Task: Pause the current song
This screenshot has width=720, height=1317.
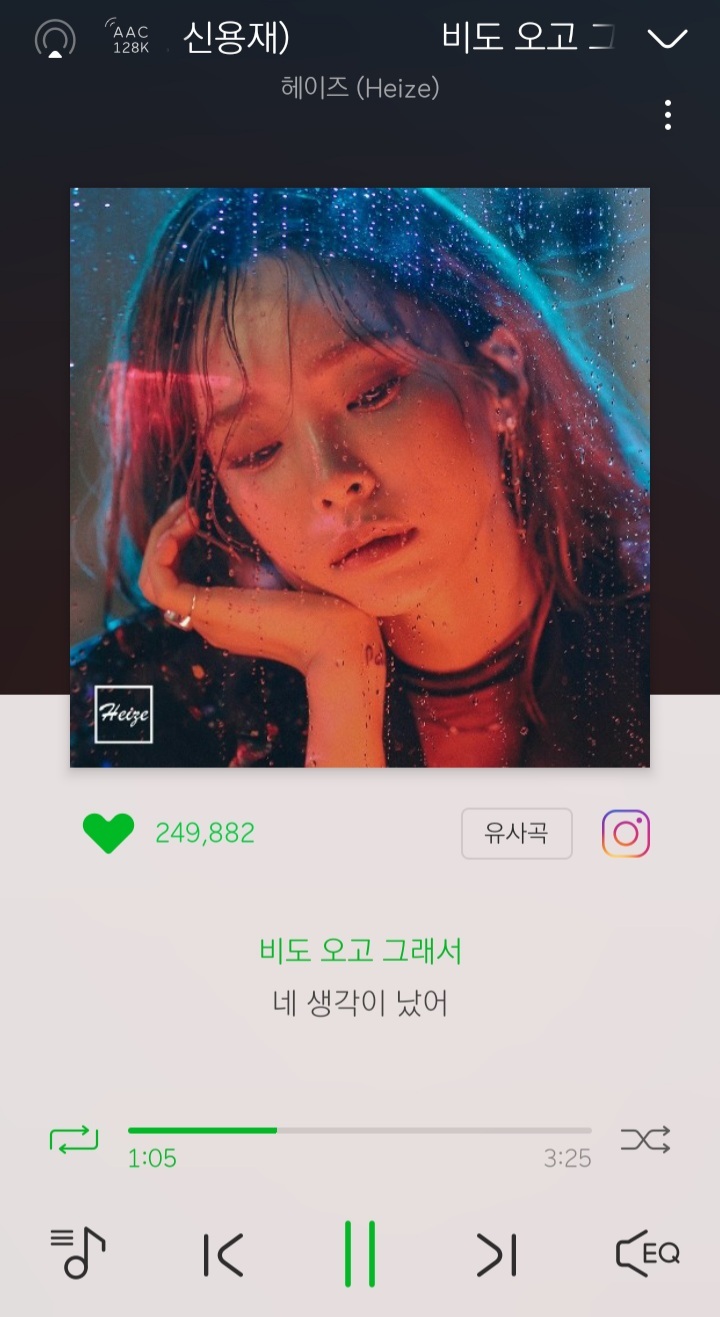Action: [360, 1254]
